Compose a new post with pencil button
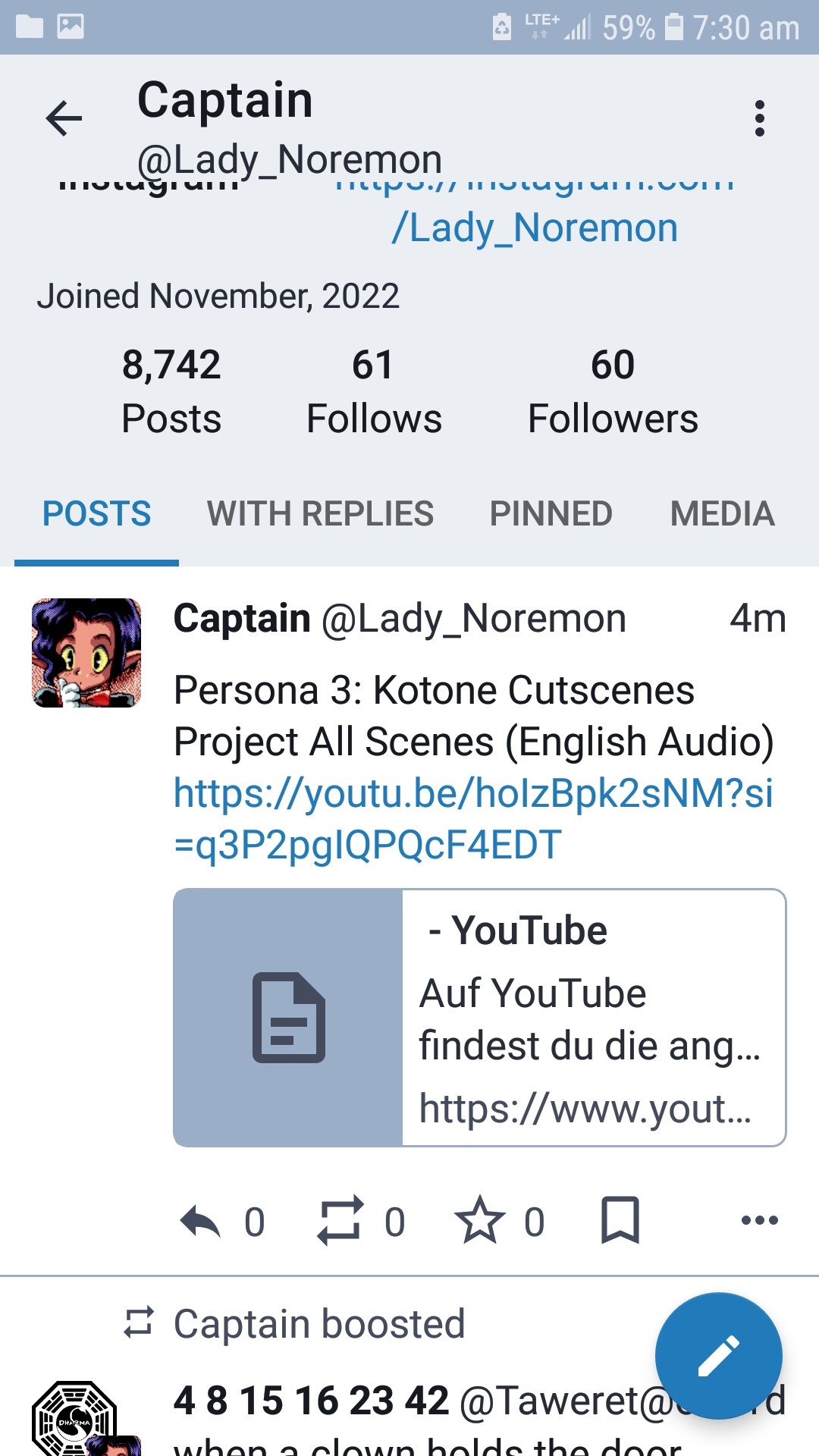The height and width of the screenshot is (1456, 819). pyautogui.click(x=718, y=1355)
